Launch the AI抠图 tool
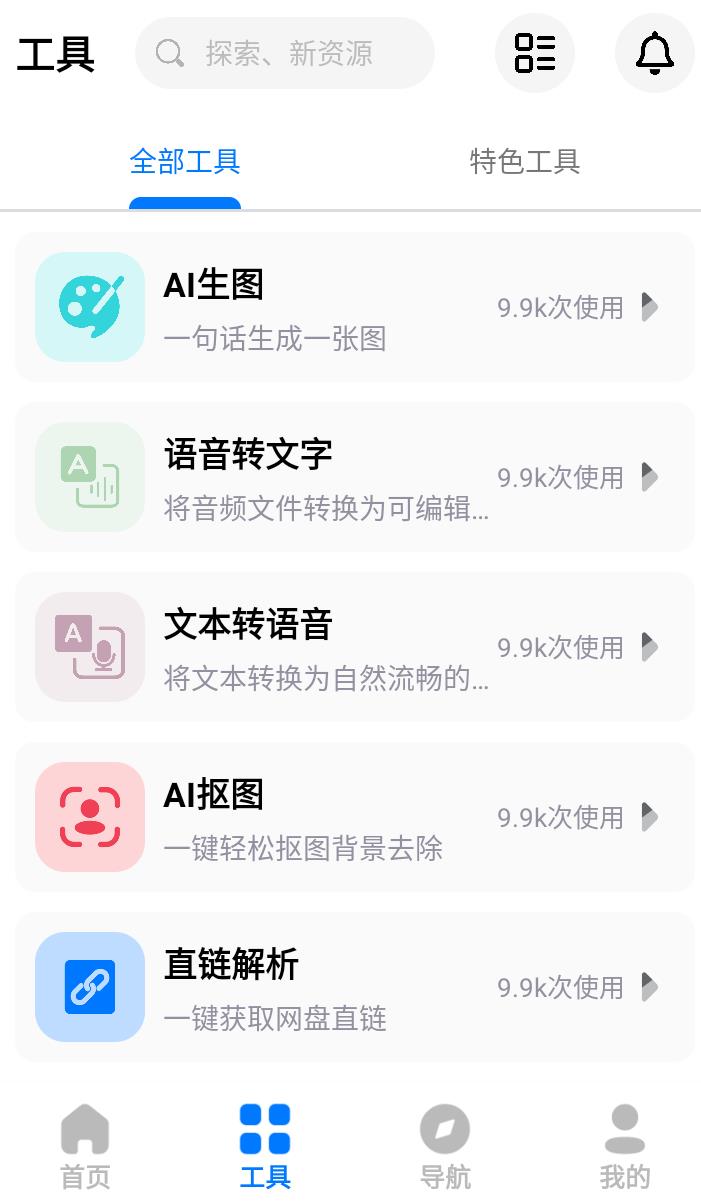The width and height of the screenshot is (701, 1204). 355,817
